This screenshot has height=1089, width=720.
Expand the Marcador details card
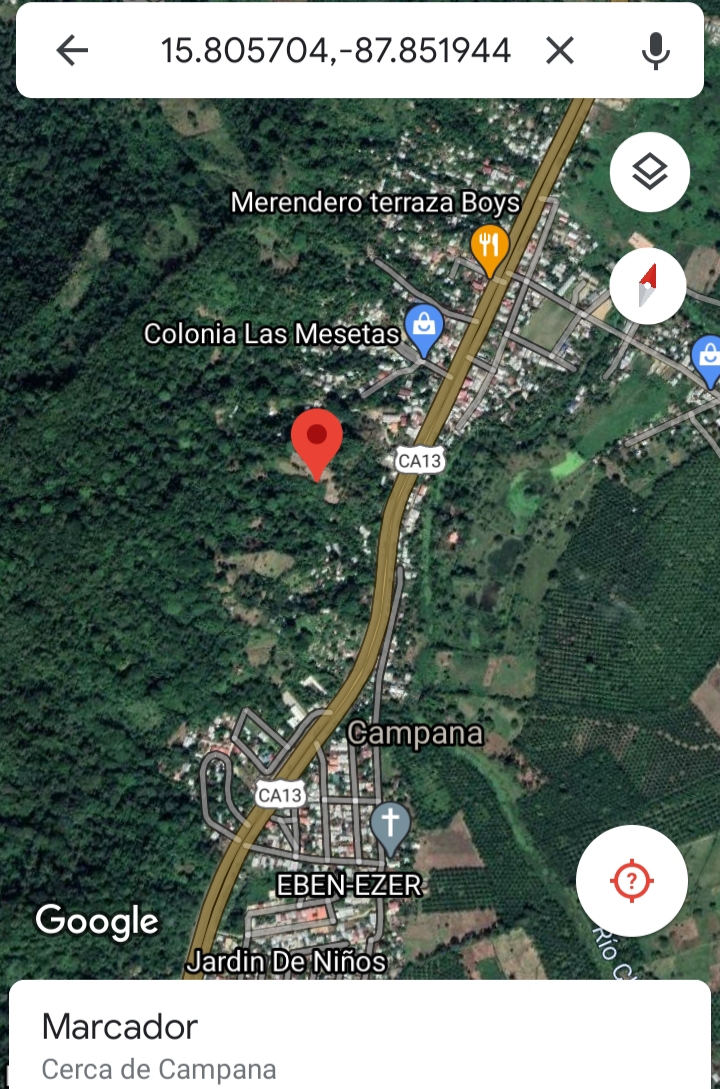click(360, 1040)
